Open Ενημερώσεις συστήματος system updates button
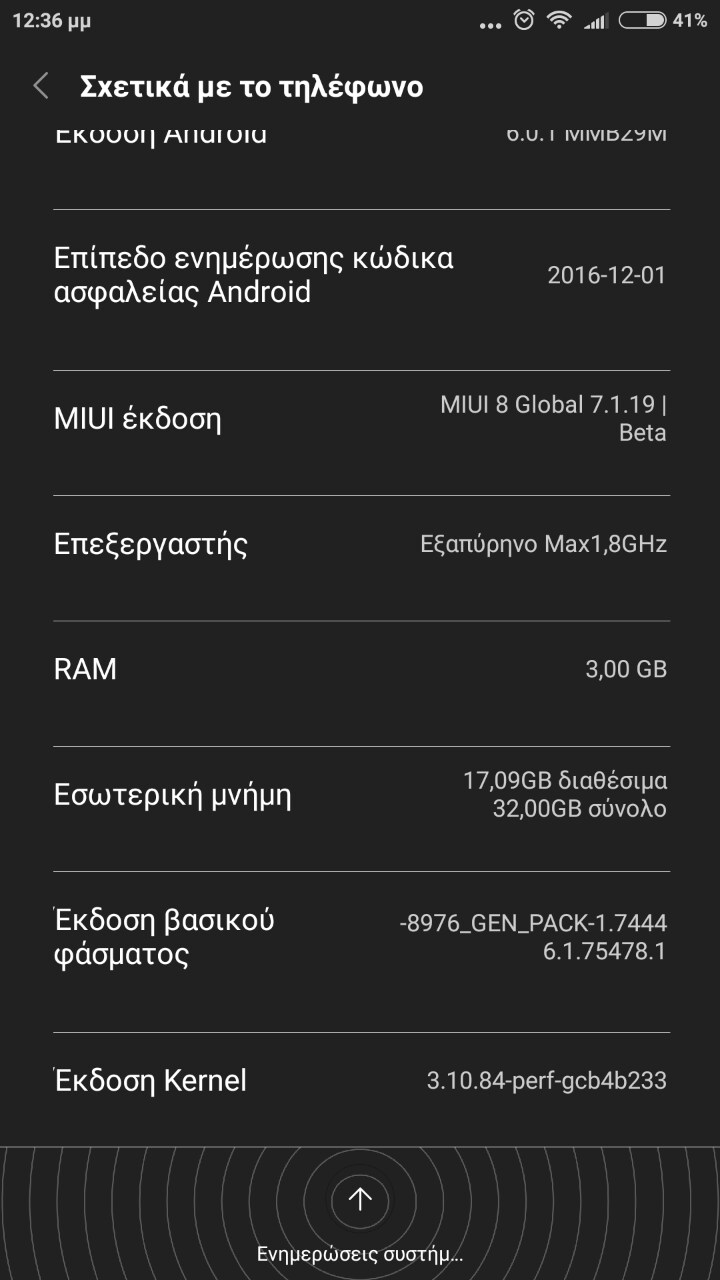This screenshot has width=720, height=1280. pyautogui.click(x=360, y=1200)
